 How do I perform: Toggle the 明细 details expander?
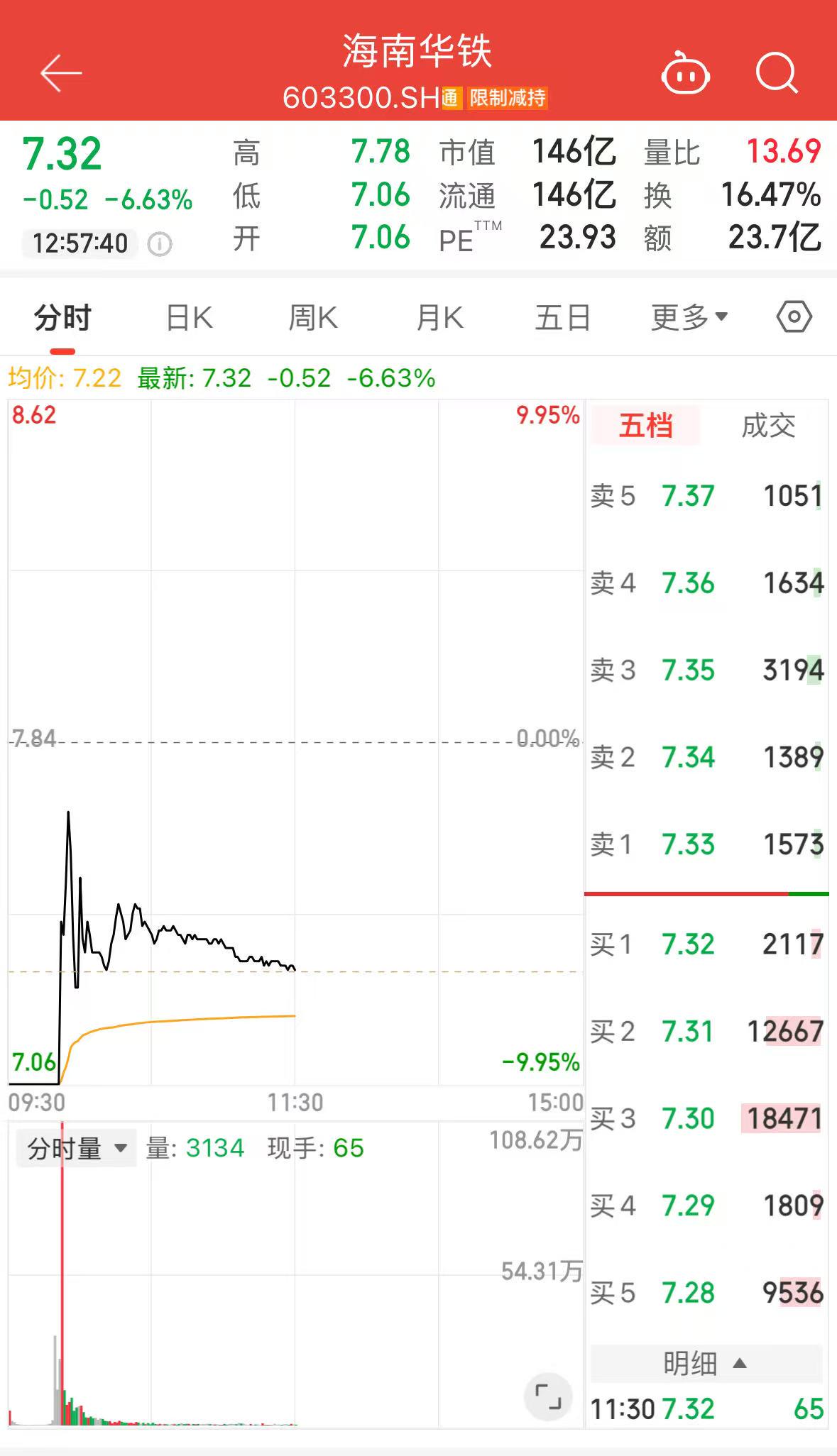point(705,1363)
